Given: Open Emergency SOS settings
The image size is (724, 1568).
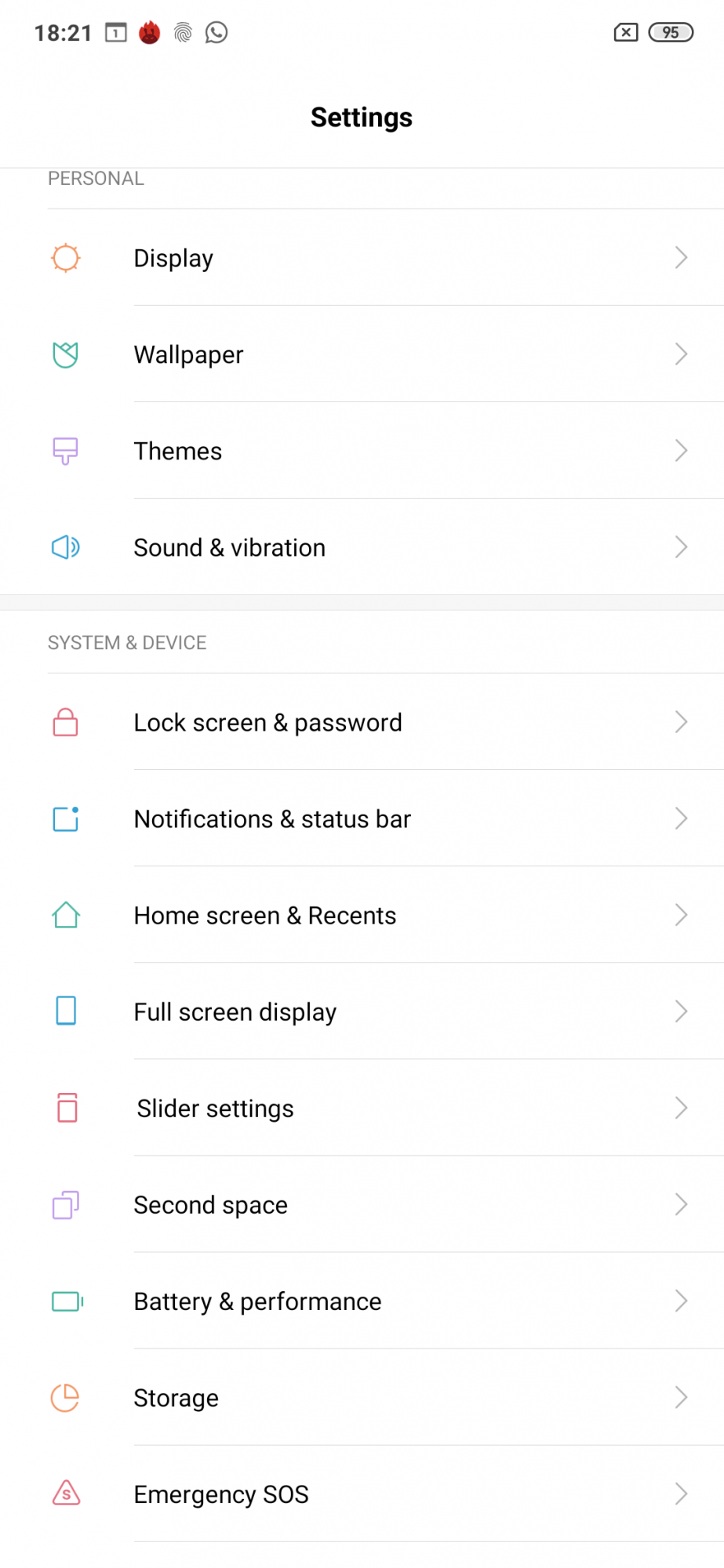Looking at the screenshot, I should 361,1494.
